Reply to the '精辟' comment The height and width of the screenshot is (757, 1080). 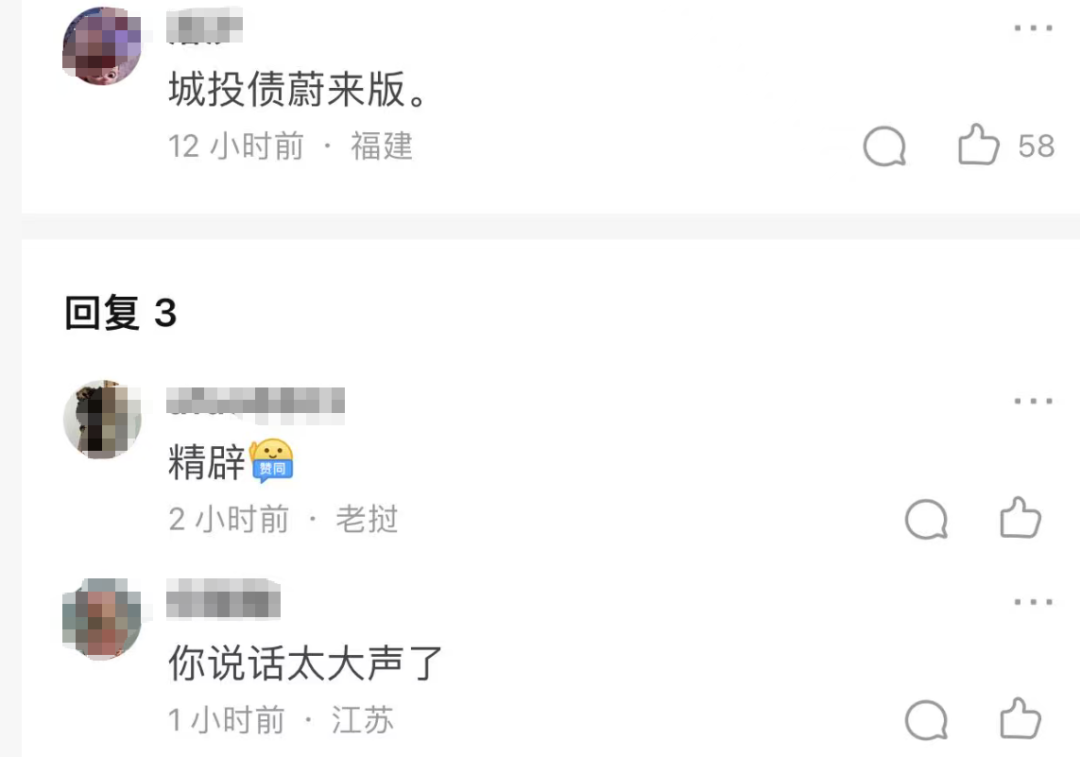point(927,520)
